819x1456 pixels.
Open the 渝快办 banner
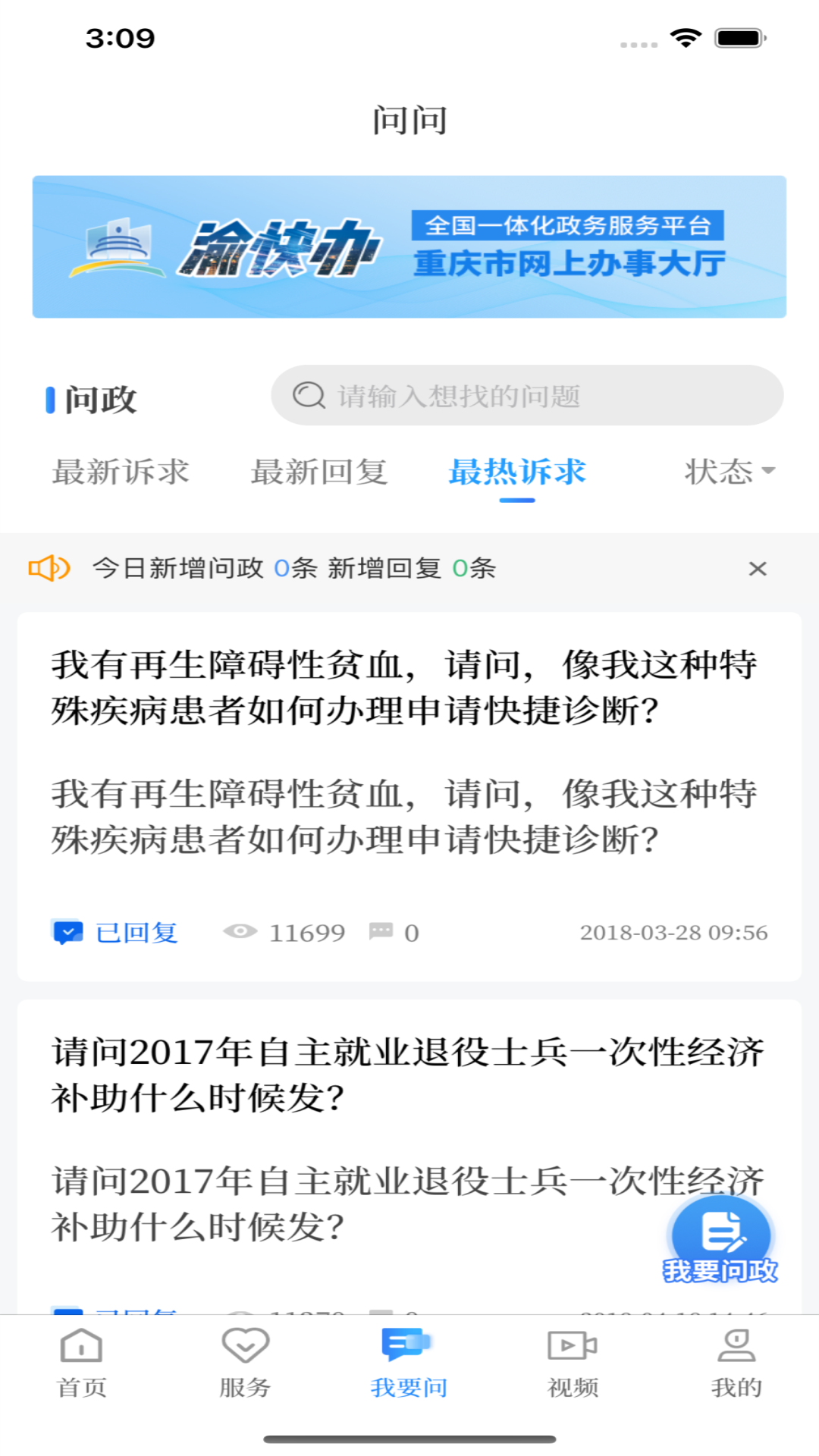(x=409, y=246)
